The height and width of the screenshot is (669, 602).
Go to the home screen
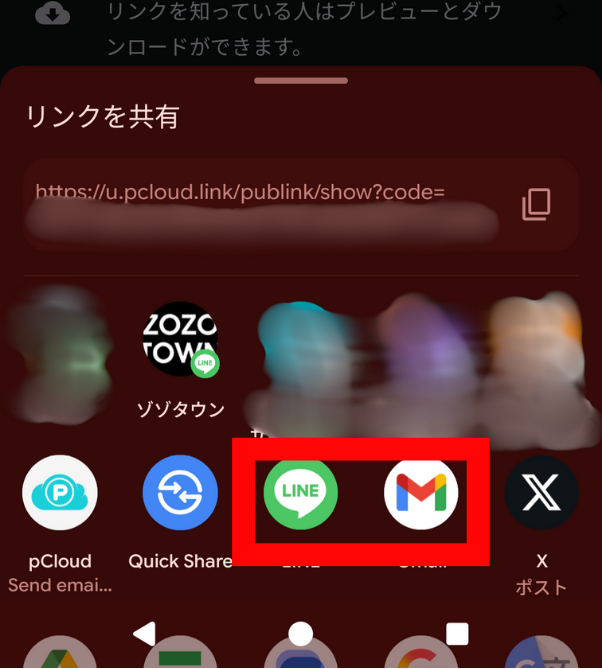pyautogui.click(x=301, y=633)
